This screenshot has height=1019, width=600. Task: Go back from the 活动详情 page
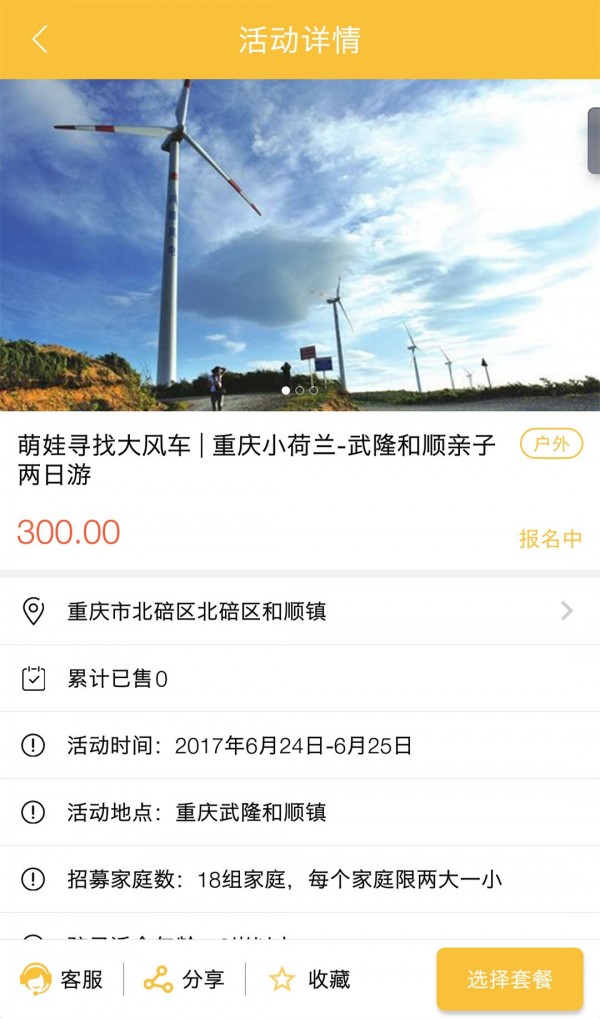(40, 40)
